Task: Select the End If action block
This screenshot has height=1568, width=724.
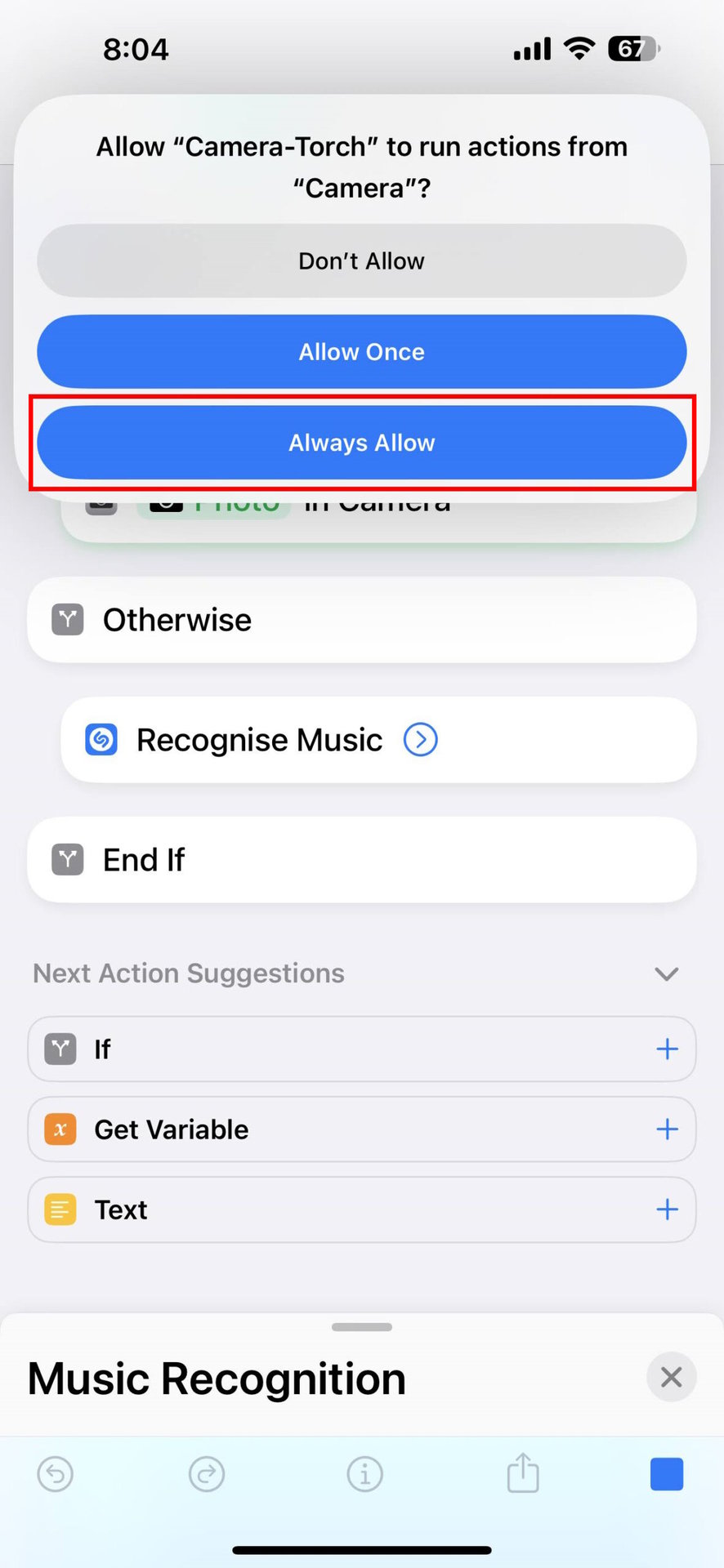Action: point(361,860)
